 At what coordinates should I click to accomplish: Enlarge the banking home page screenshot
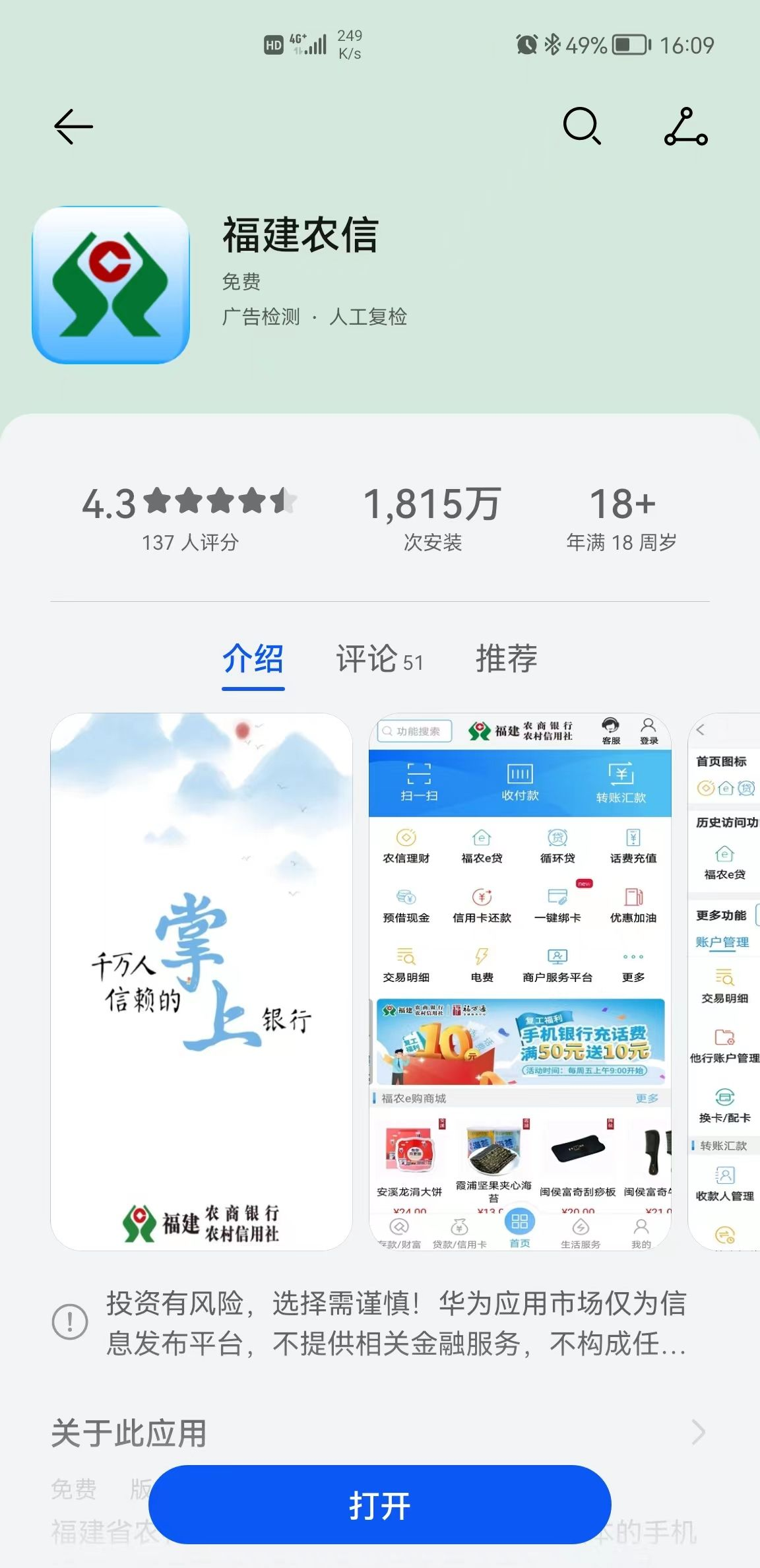(519, 981)
